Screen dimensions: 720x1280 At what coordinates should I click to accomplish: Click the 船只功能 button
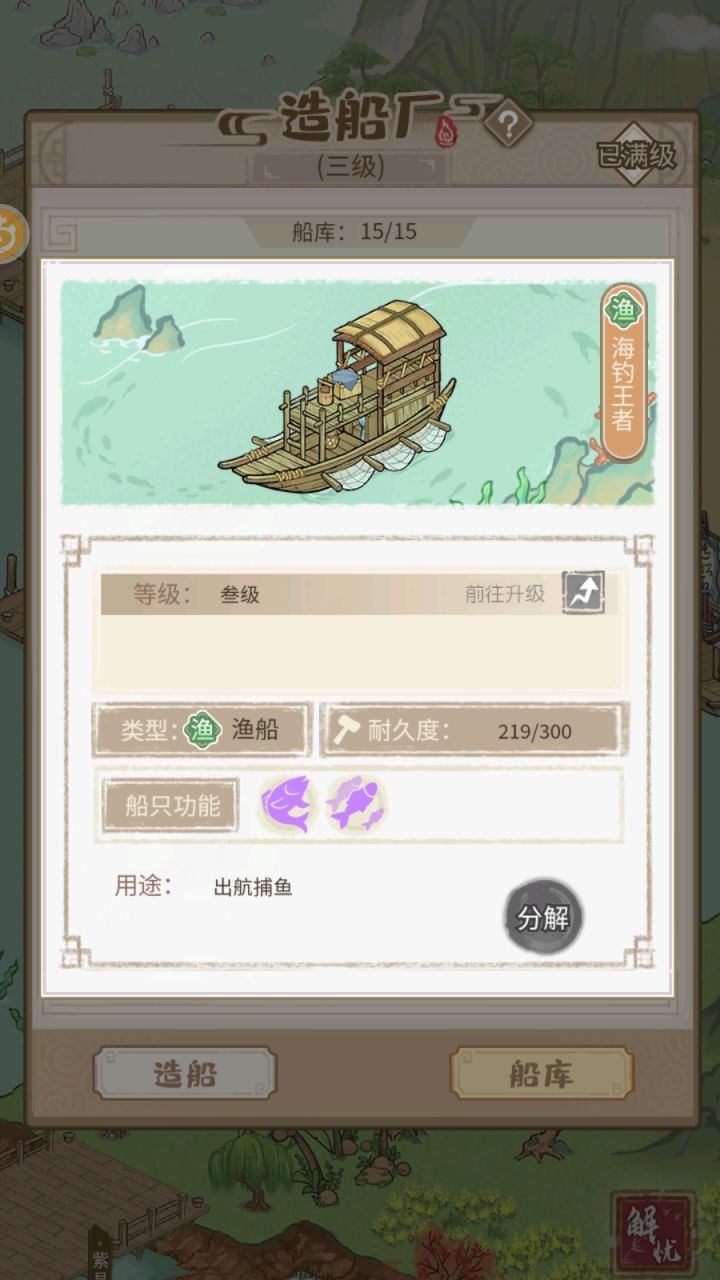[x=169, y=805]
